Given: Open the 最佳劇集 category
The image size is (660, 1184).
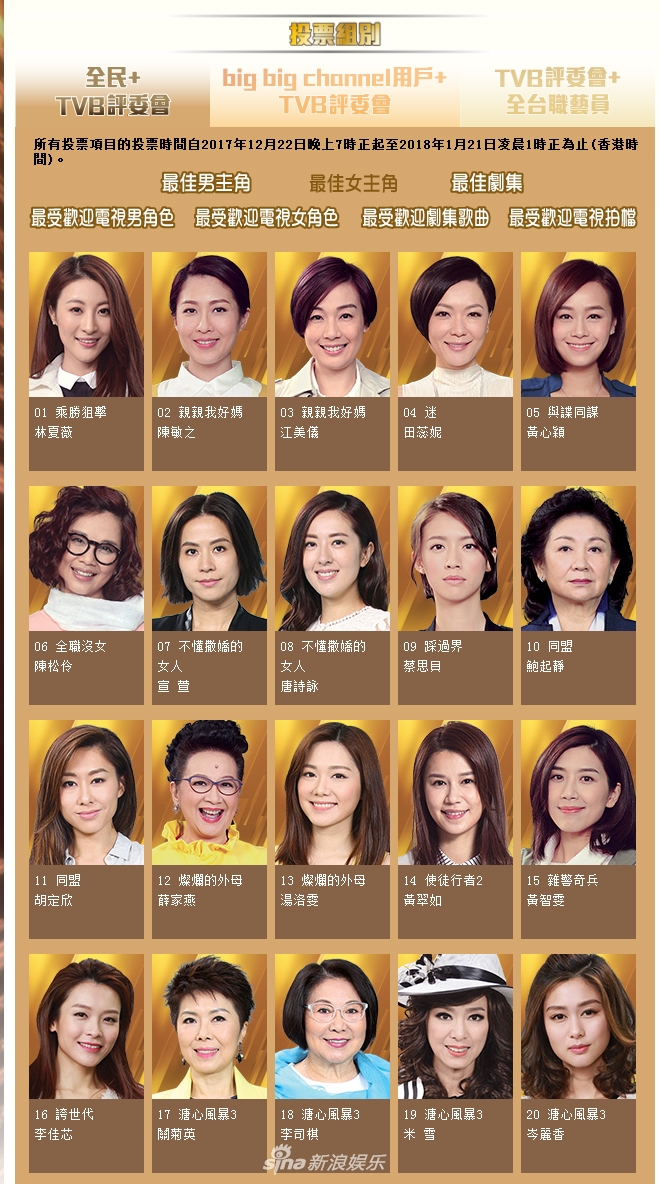Looking at the screenshot, I should pyautogui.click(x=486, y=184).
